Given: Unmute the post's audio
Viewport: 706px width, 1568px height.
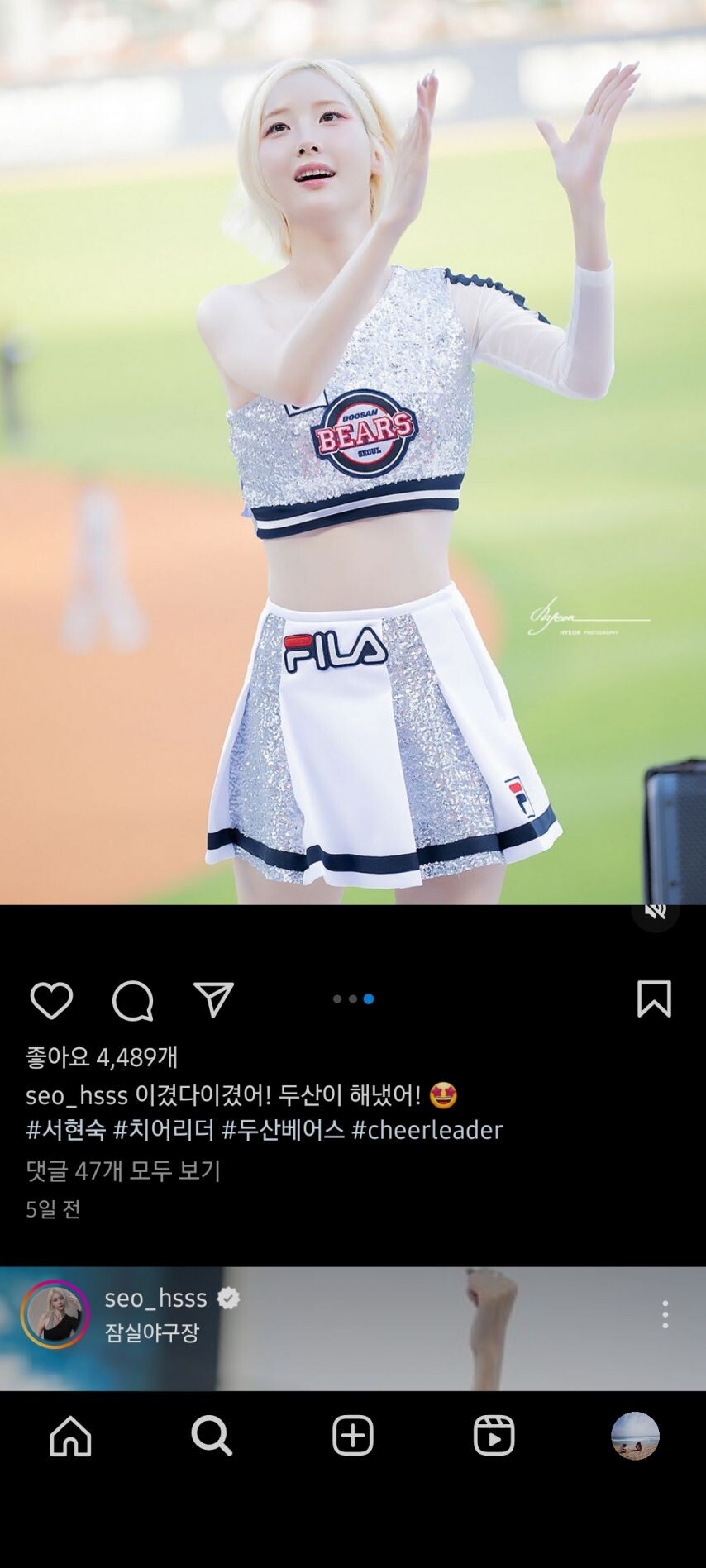Looking at the screenshot, I should (x=656, y=910).
